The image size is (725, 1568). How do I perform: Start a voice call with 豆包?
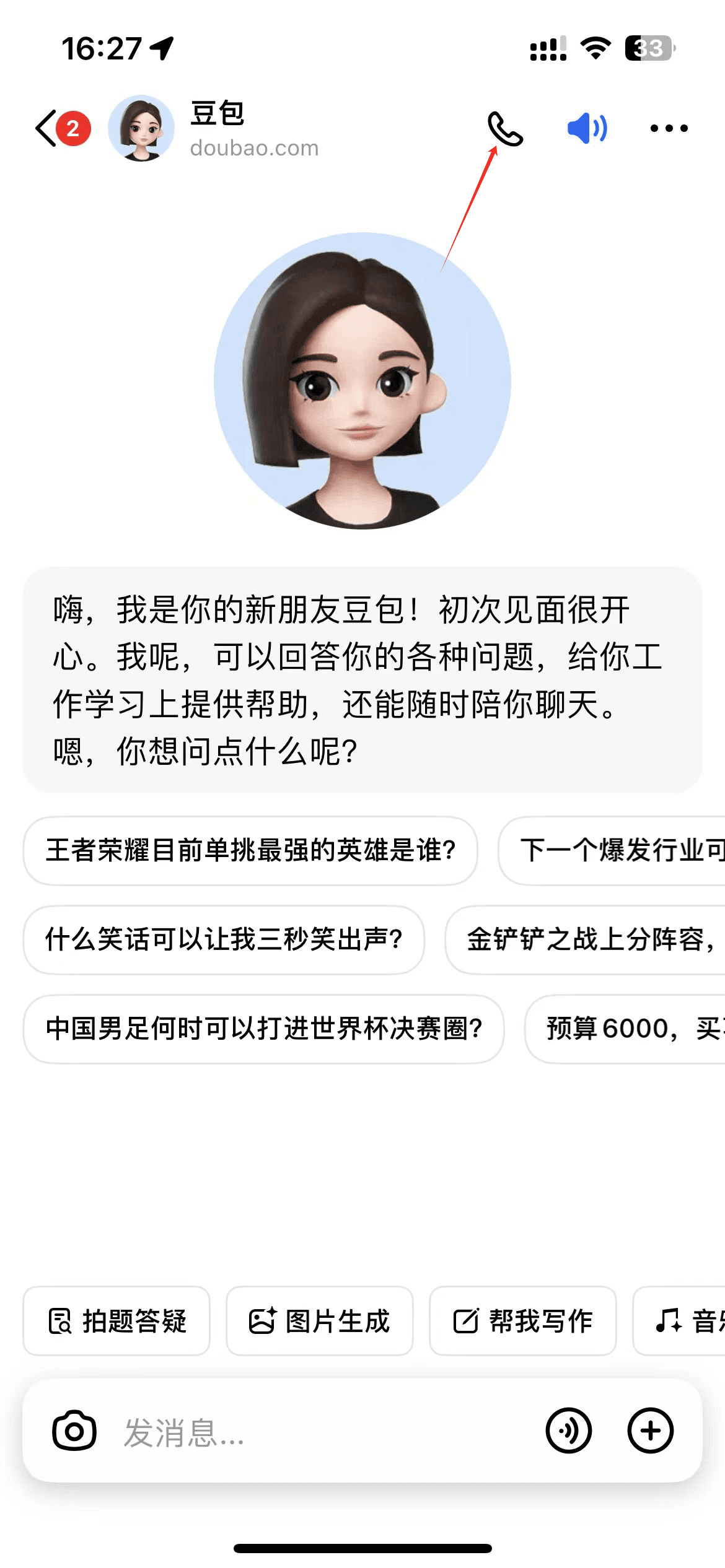[505, 129]
